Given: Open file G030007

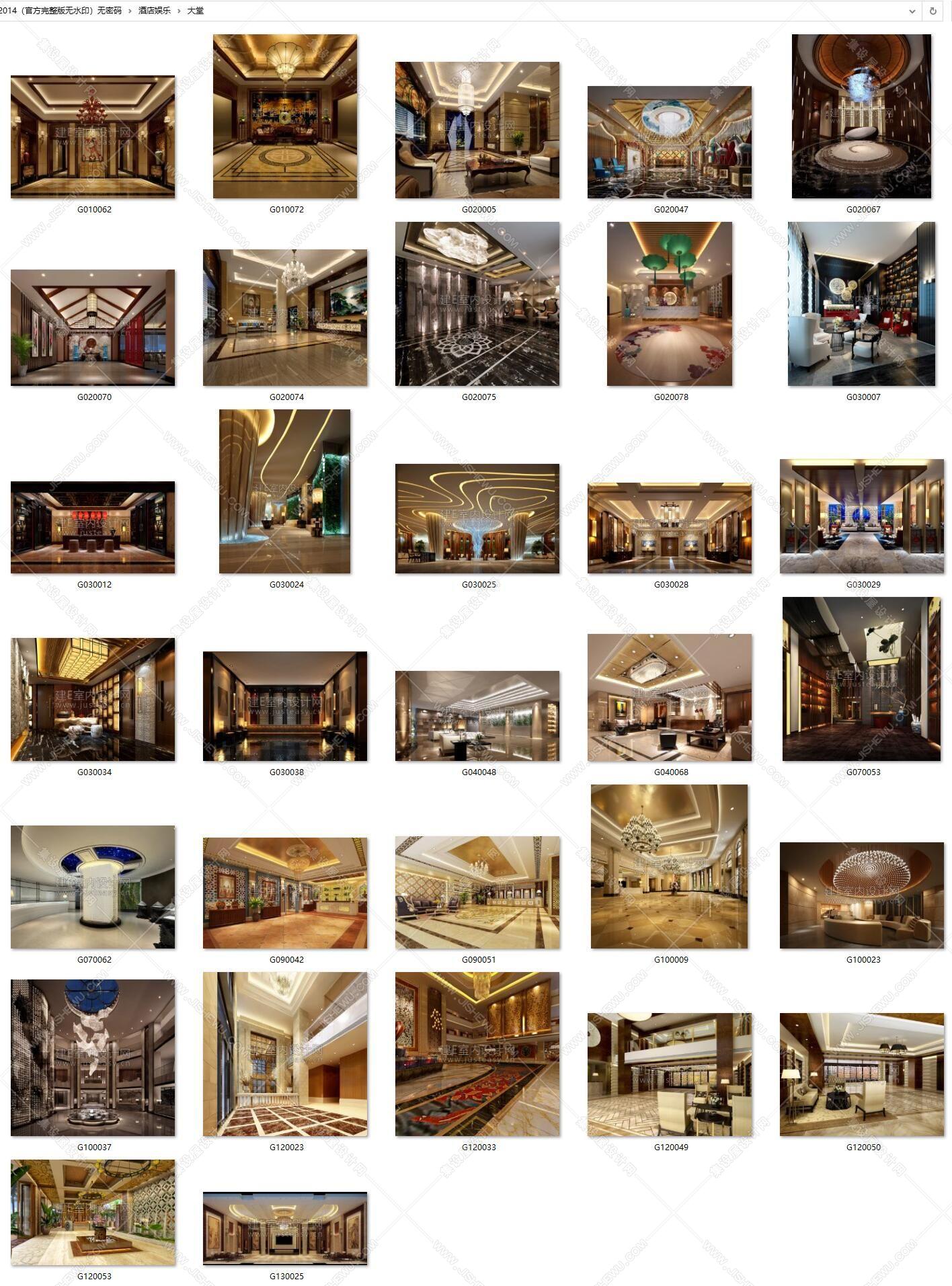Looking at the screenshot, I should point(862,304).
